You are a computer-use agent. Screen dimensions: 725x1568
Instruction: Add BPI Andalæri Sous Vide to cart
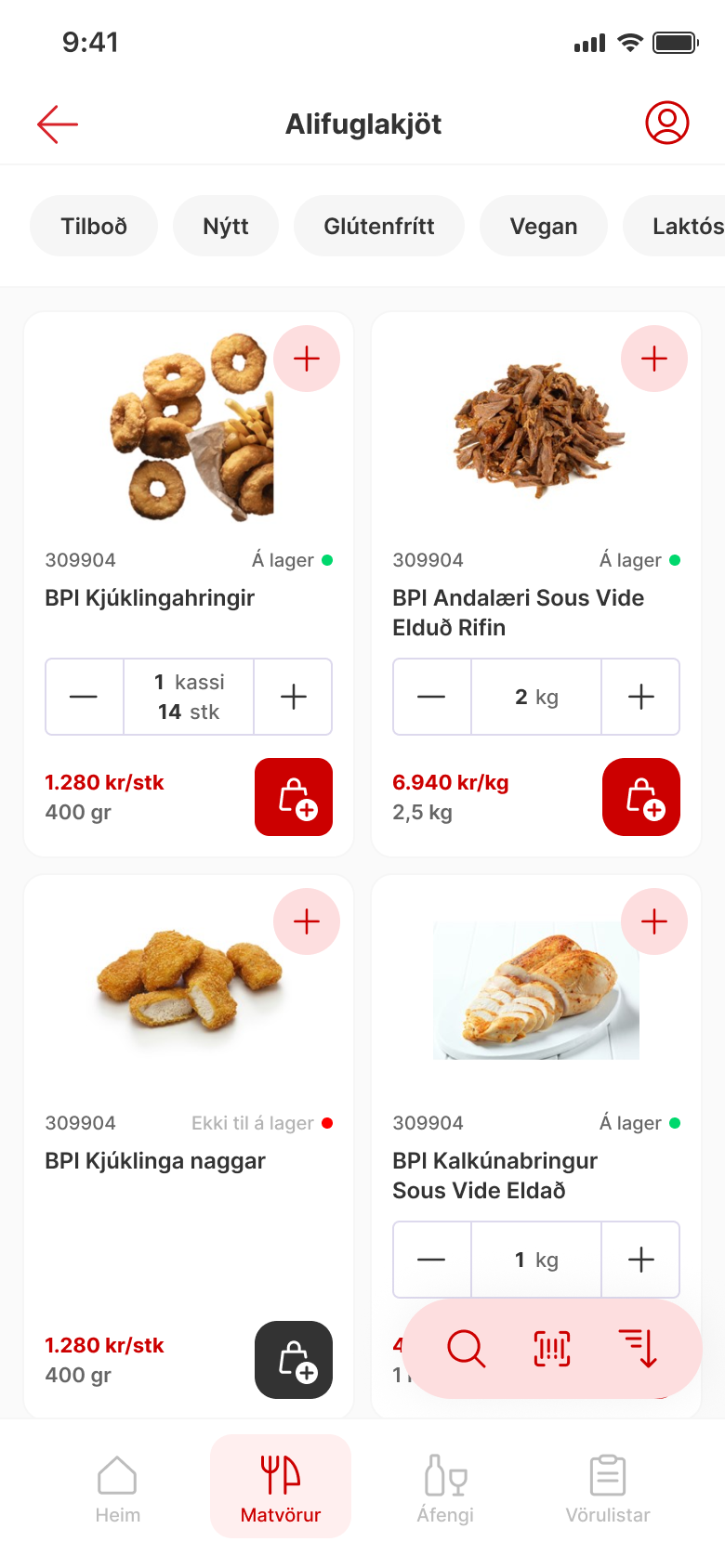640,797
